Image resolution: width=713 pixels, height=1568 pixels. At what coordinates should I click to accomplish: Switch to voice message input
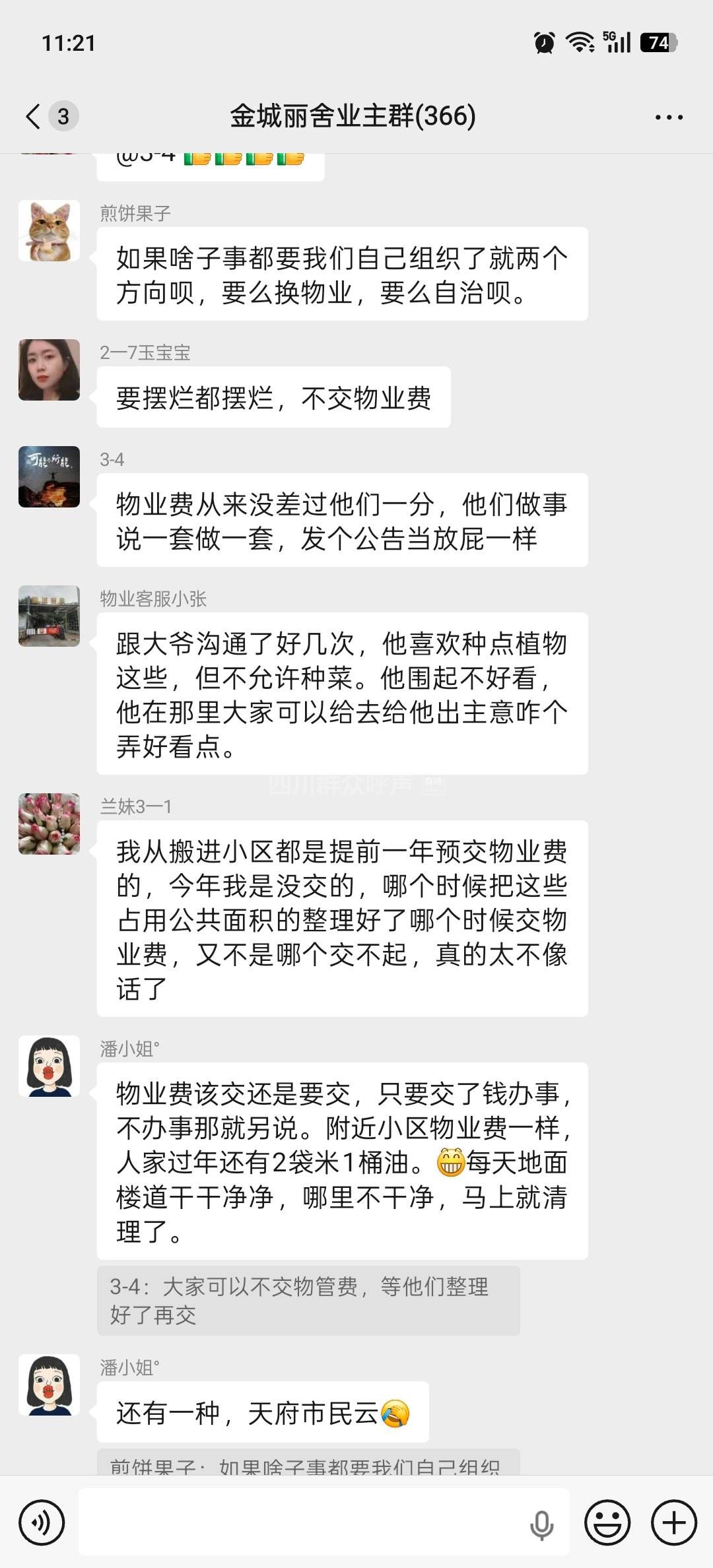42,1522
